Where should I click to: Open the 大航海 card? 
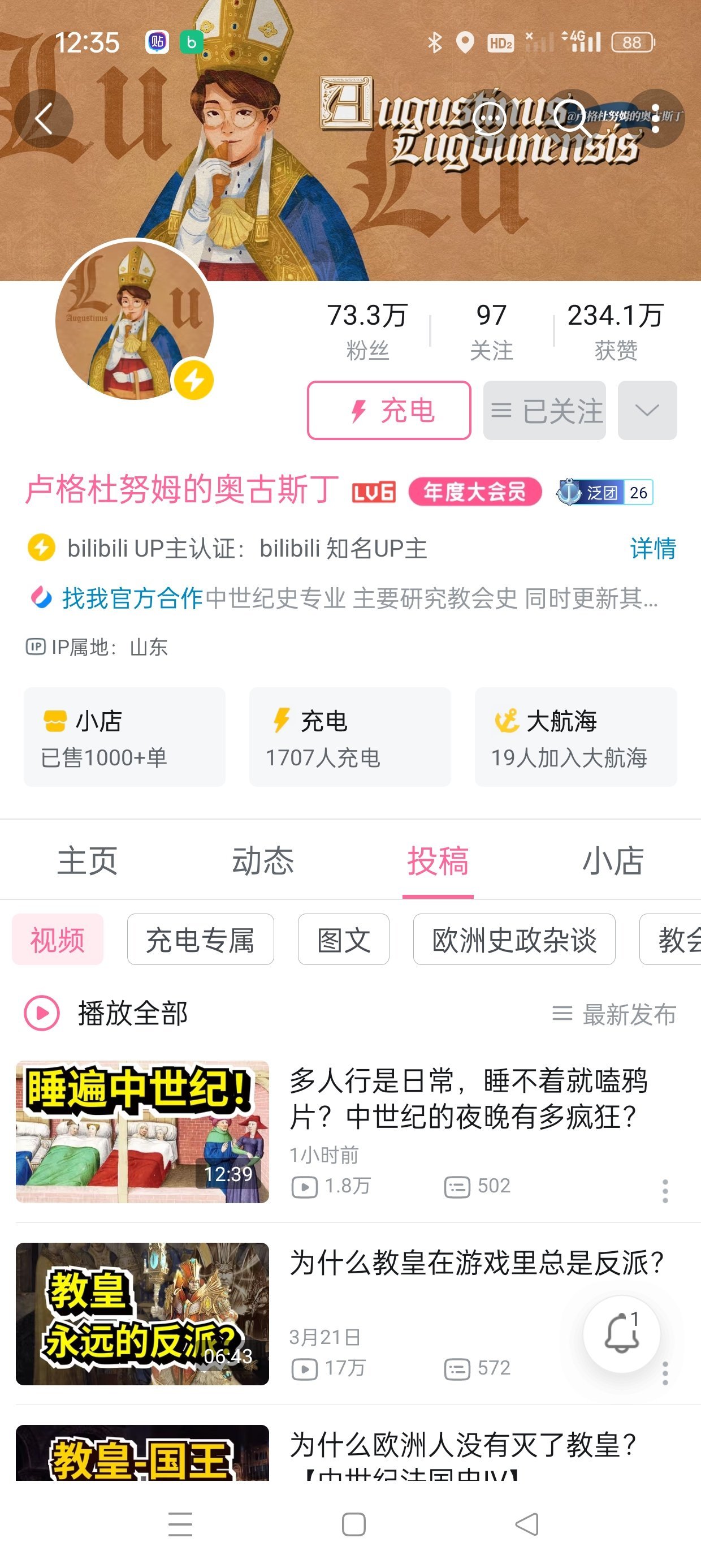coord(575,737)
